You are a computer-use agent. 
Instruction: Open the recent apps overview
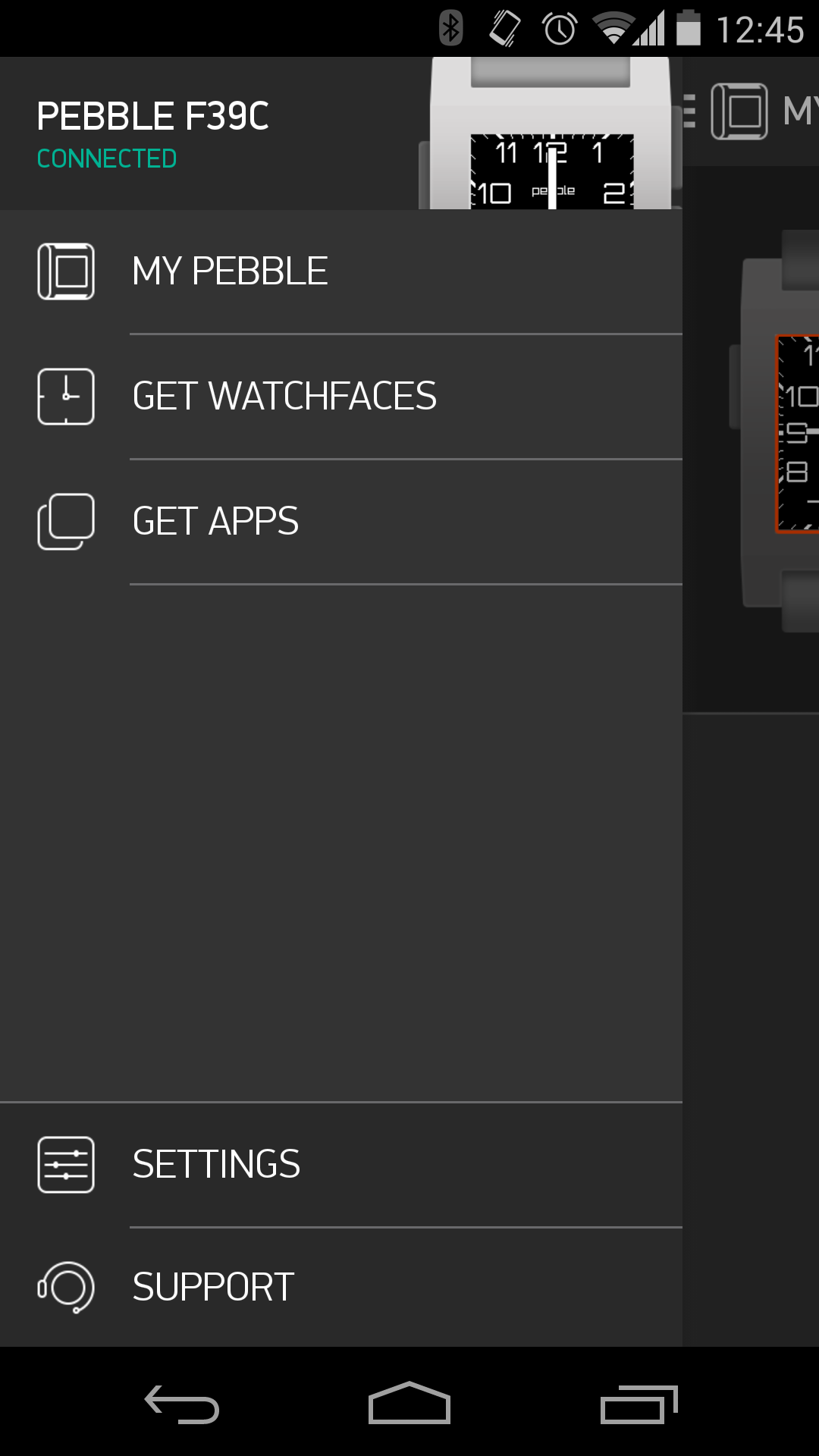click(x=639, y=1404)
